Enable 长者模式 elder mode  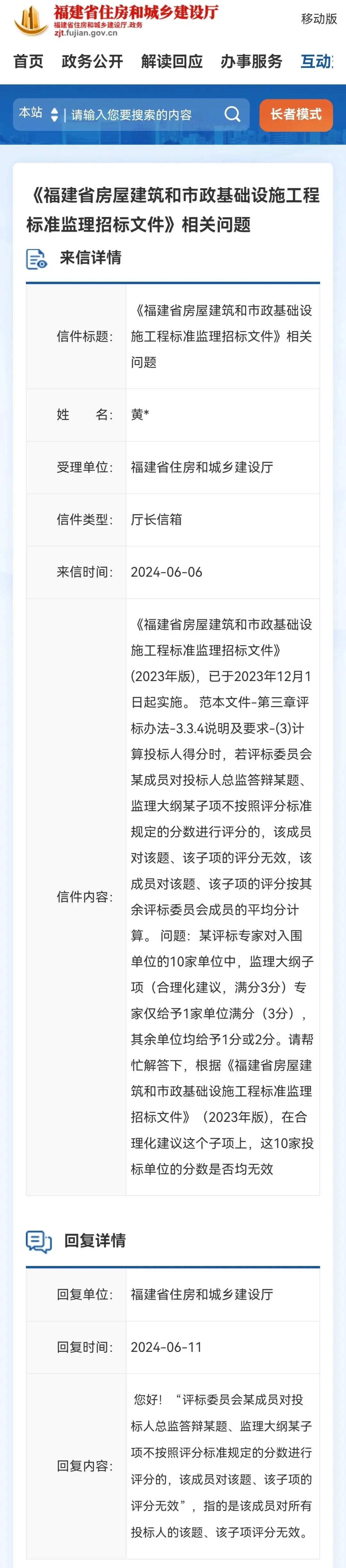(x=296, y=114)
